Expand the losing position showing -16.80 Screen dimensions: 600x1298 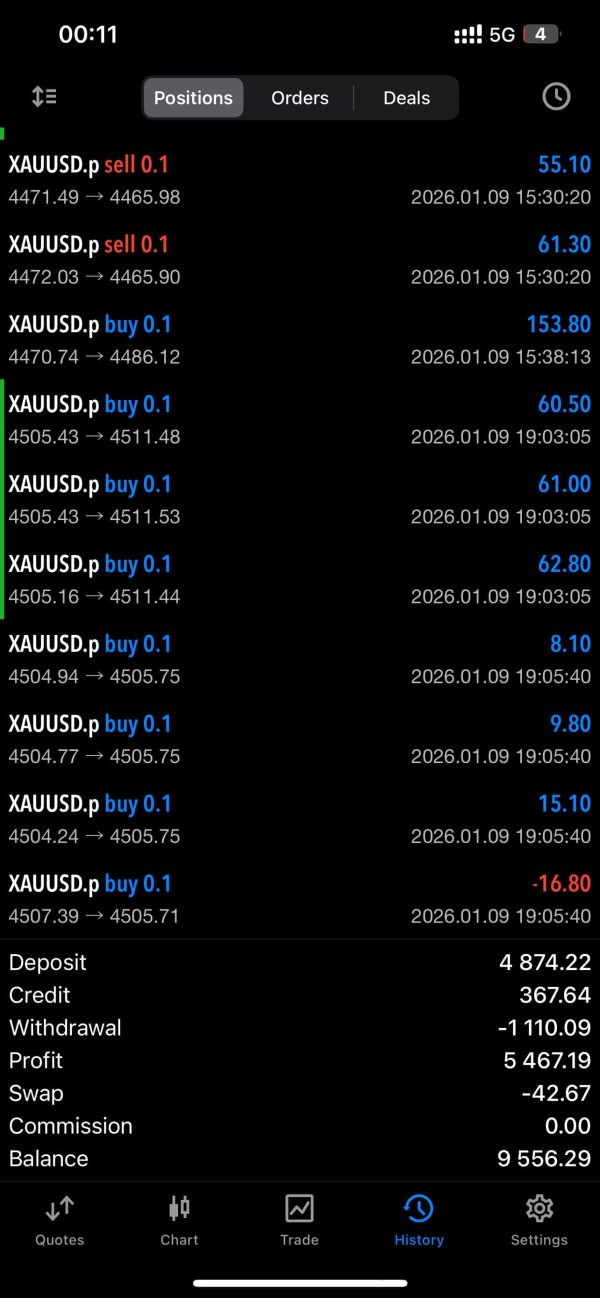point(300,900)
